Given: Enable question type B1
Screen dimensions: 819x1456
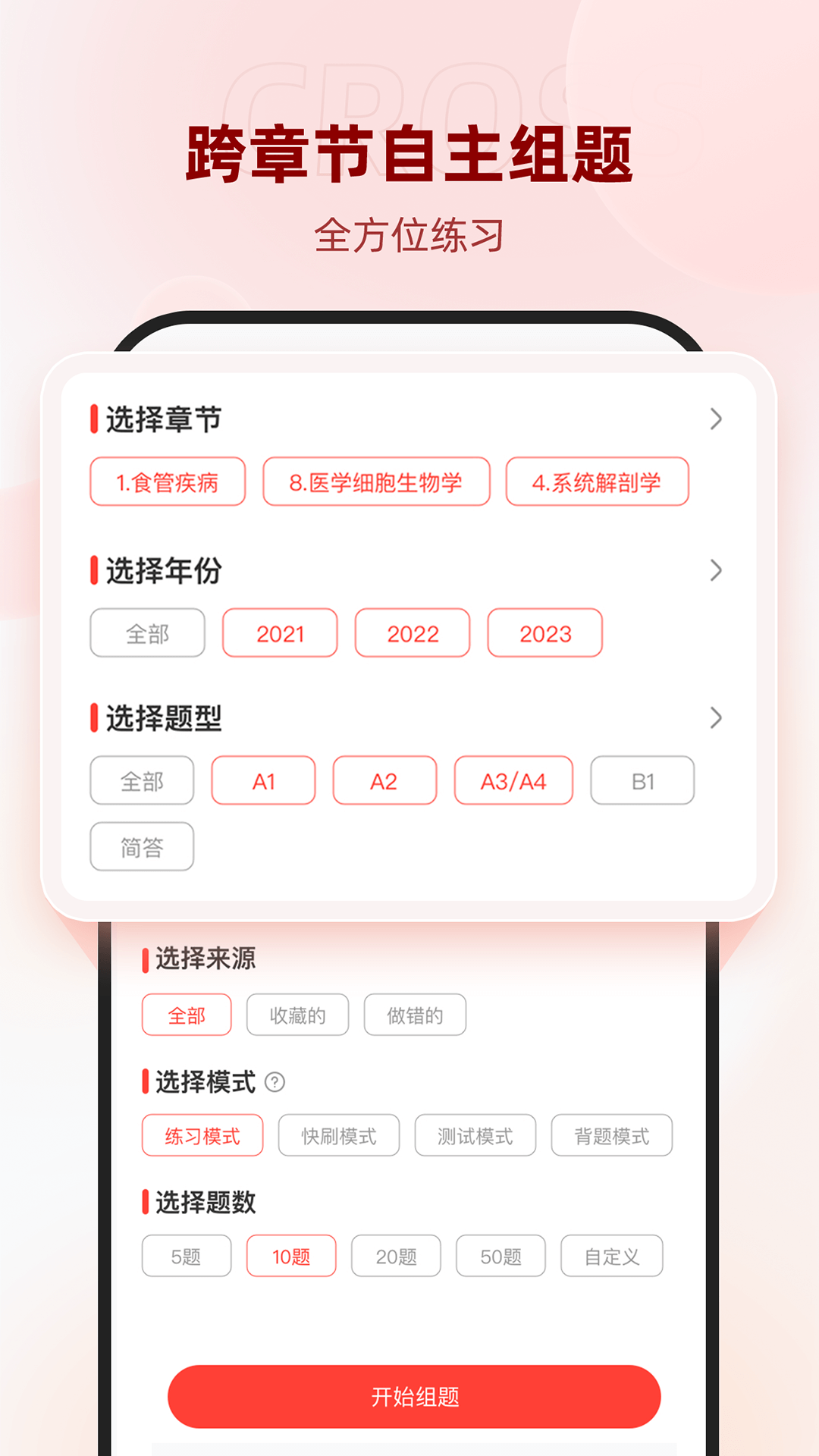Looking at the screenshot, I should (x=642, y=780).
